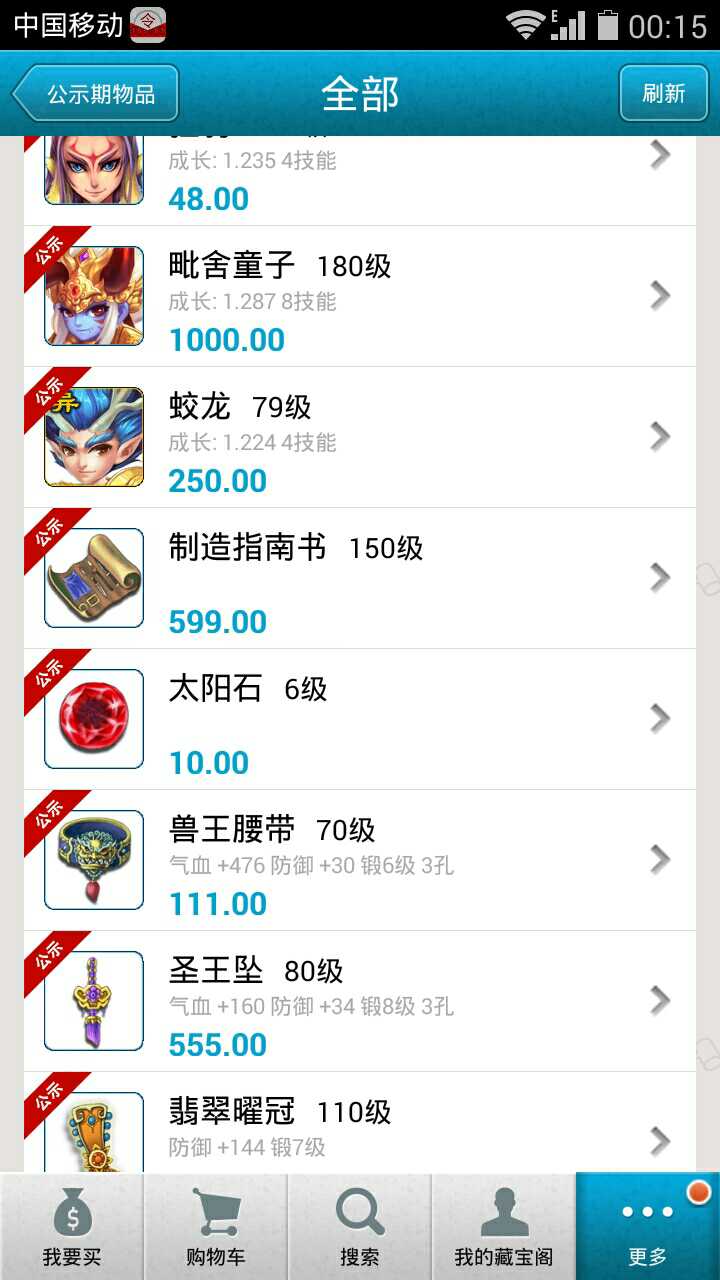Screen dimensions: 720x1280
Task: Open 兽王腰带 70级 equipment details
Action: [x=360, y=861]
